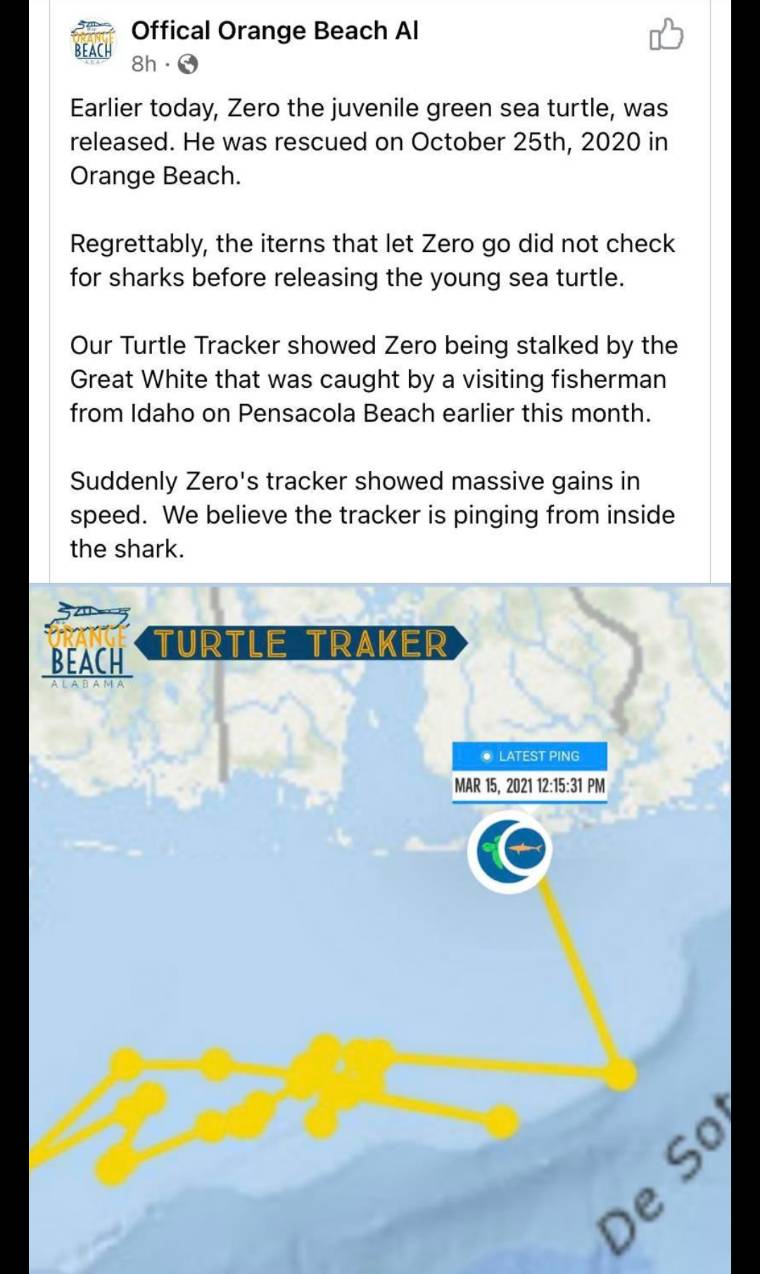Like the Offical Orange Beach Al page

click(666, 36)
